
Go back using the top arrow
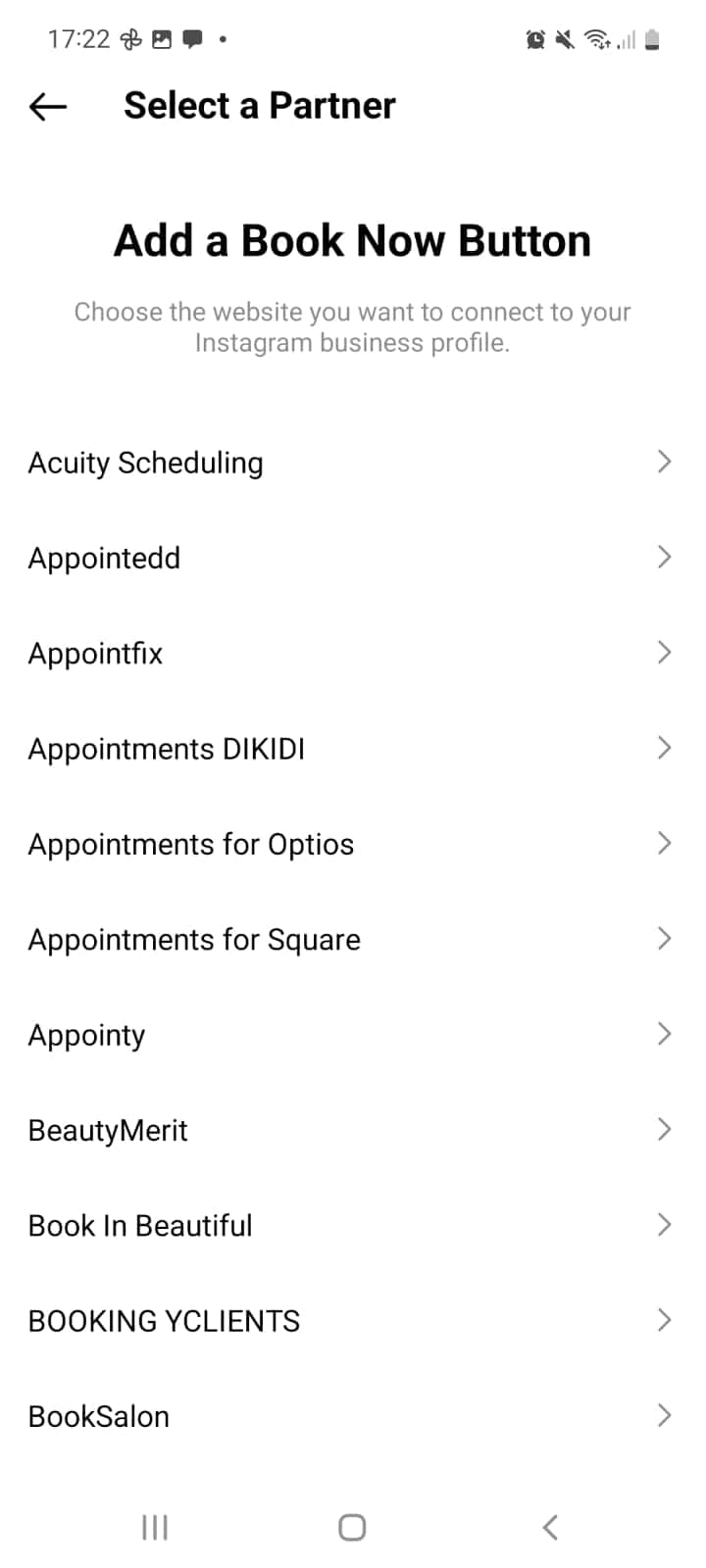(x=48, y=106)
